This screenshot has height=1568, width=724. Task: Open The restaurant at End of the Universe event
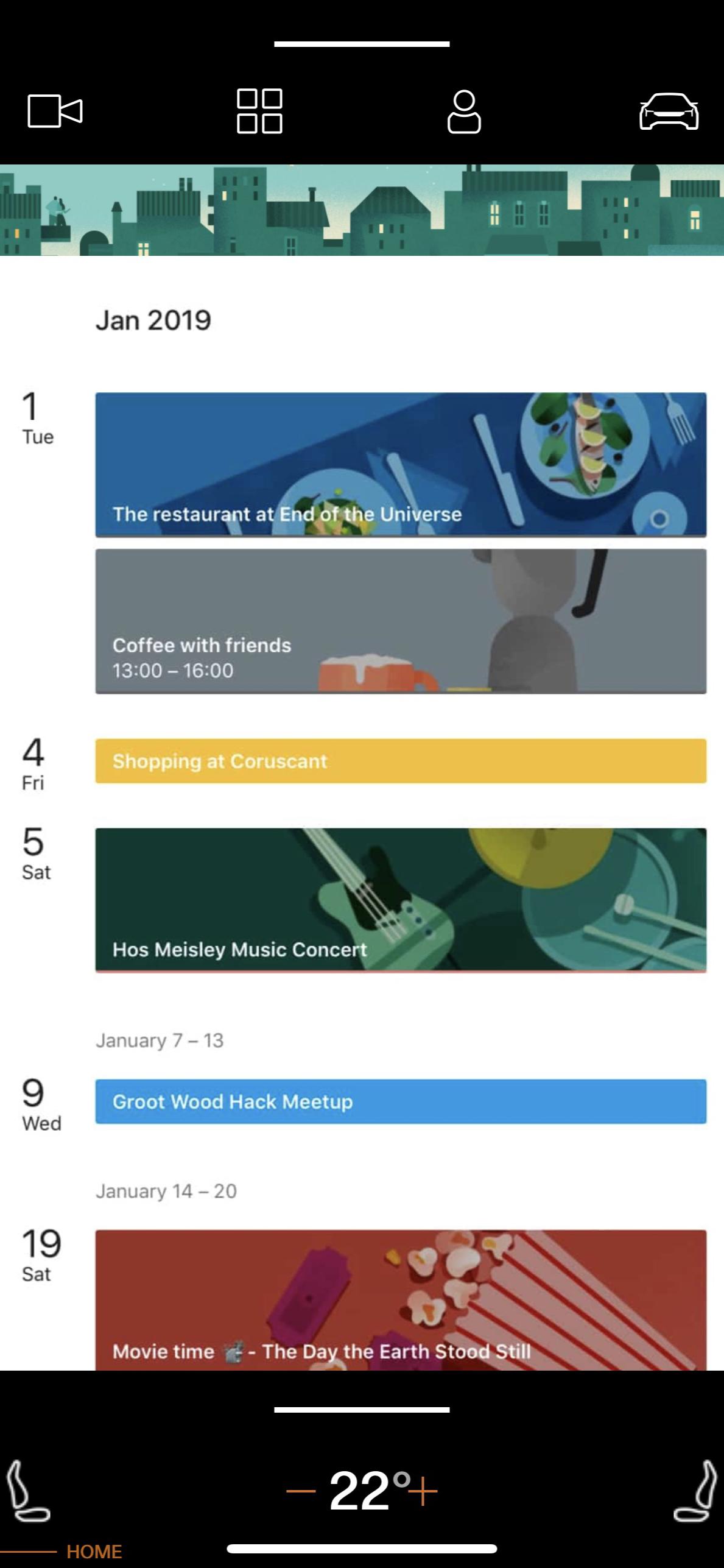click(401, 464)
